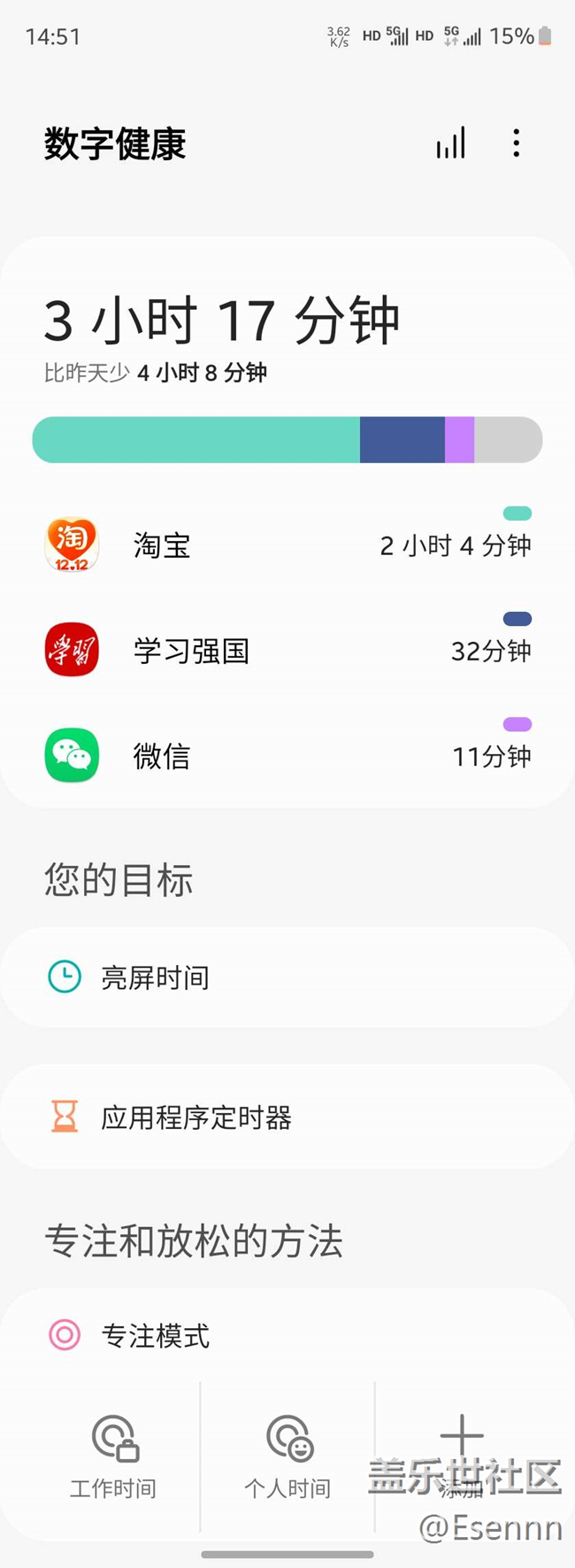This screenshot has width=575, height=1568.
Task: Select the 工作时间 focus mode
Action: (114, 1457)
